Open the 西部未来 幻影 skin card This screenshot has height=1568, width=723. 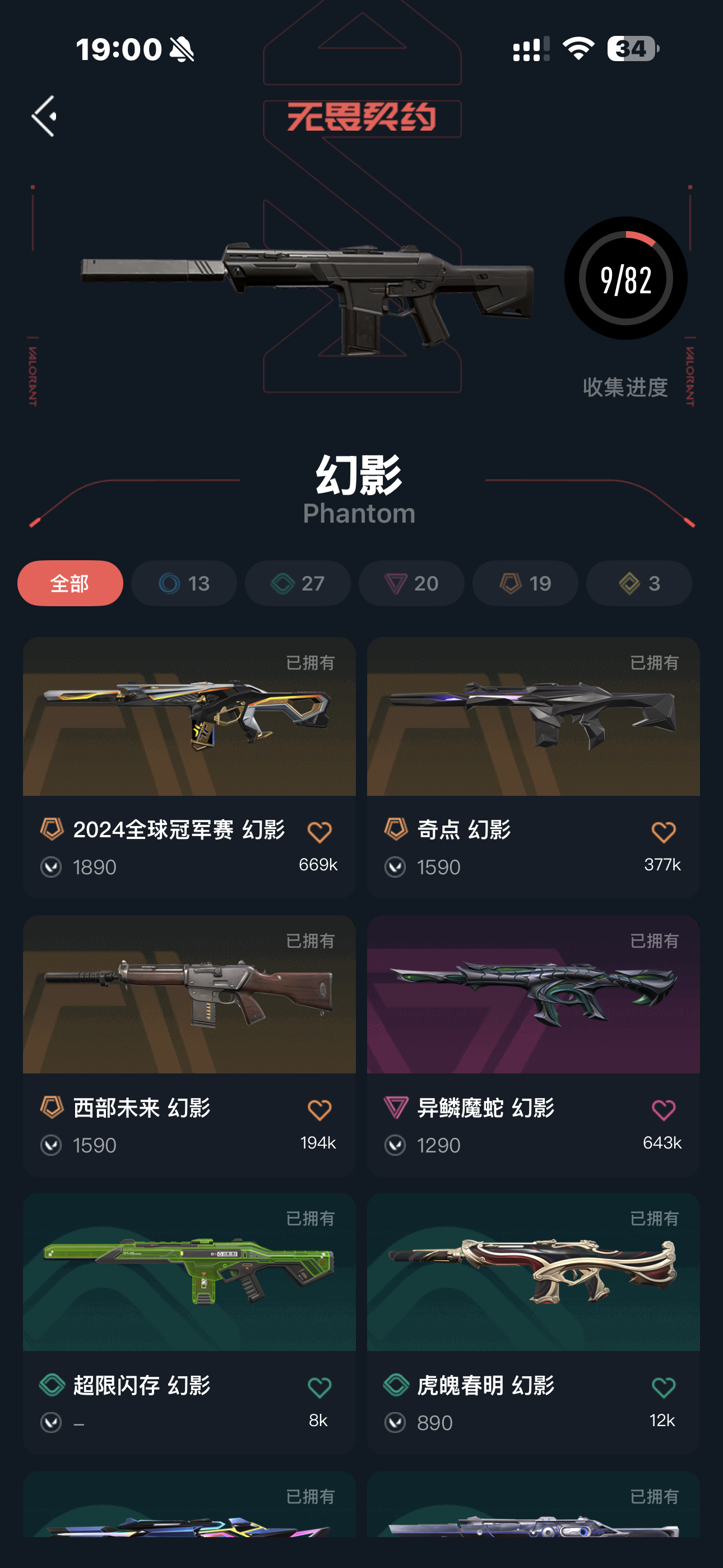coord(189,1046)
